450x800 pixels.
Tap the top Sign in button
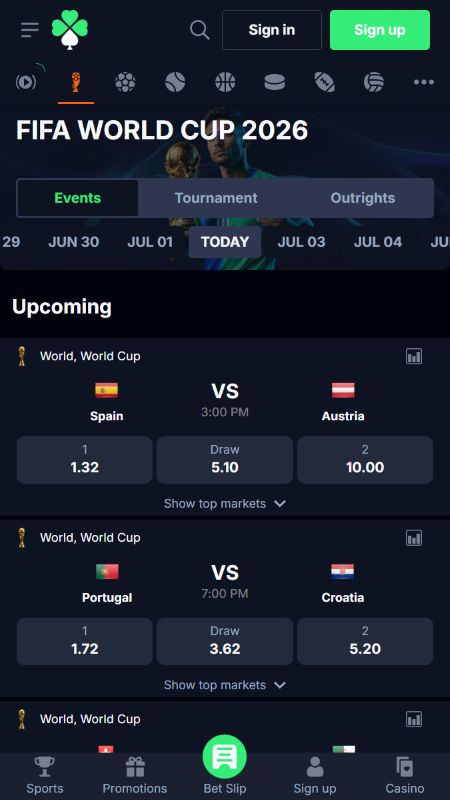pos(271,30)
